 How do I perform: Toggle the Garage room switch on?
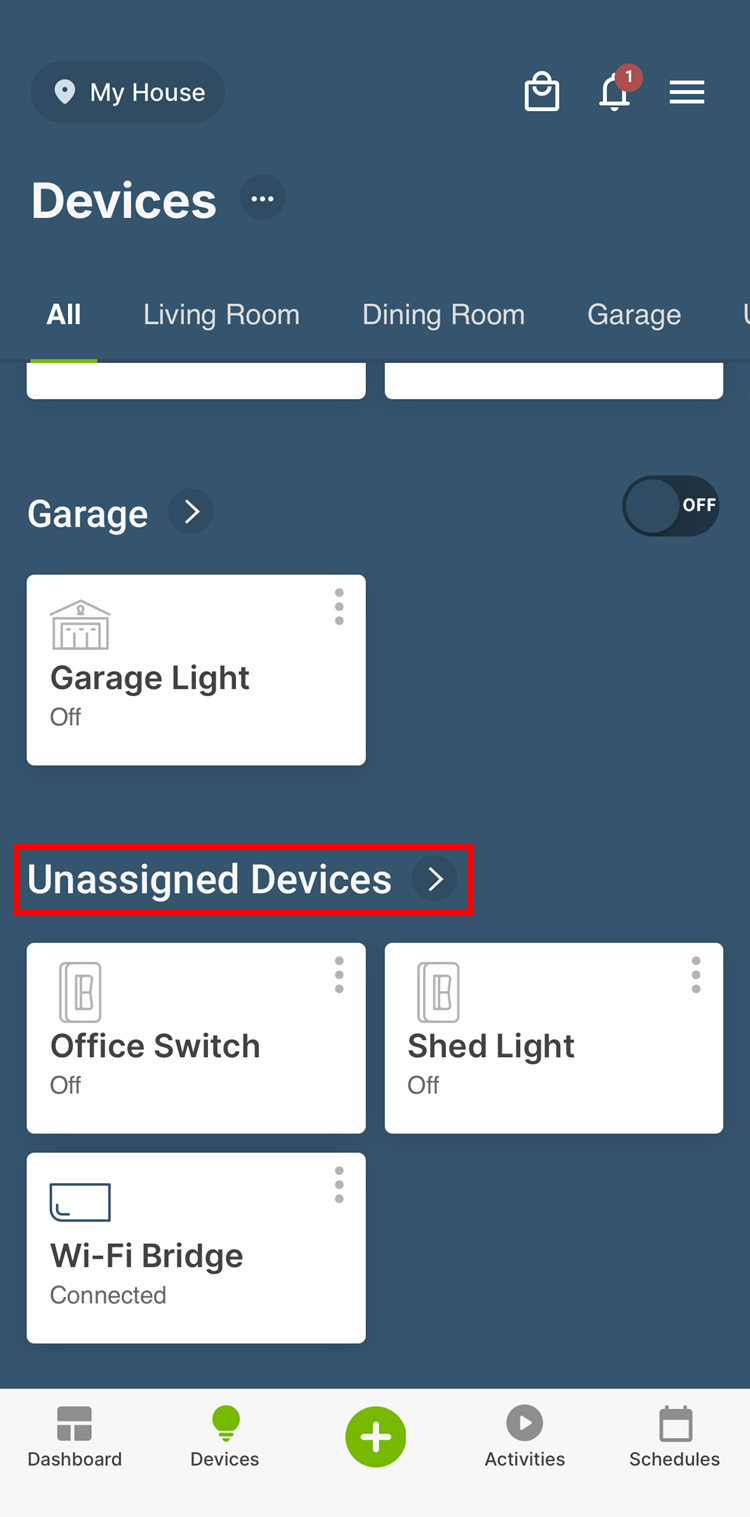[x=670, y=506]
